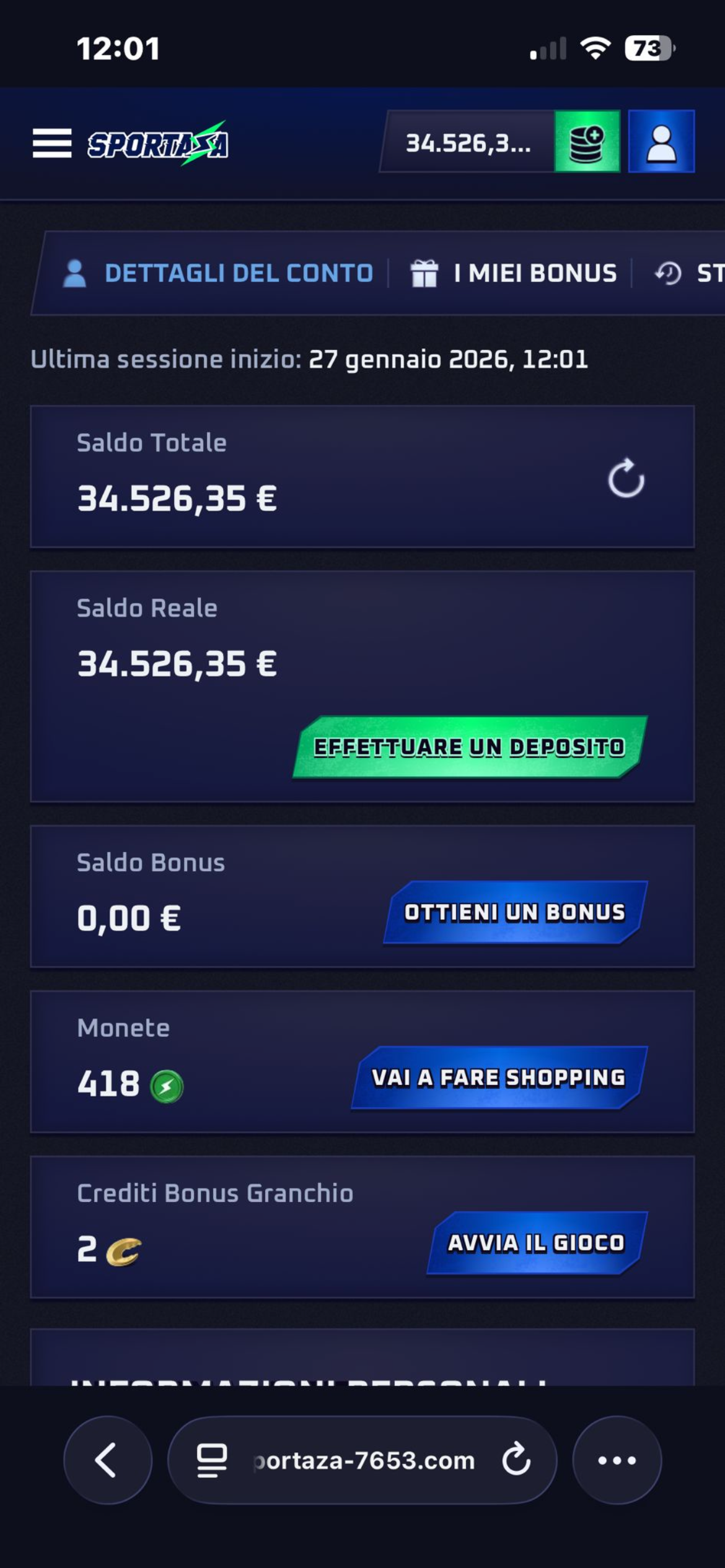Select the Dettagli del conto tab
Image resolution: width=725 pixels, height=1568 pixels.
(x=218, y=273)
